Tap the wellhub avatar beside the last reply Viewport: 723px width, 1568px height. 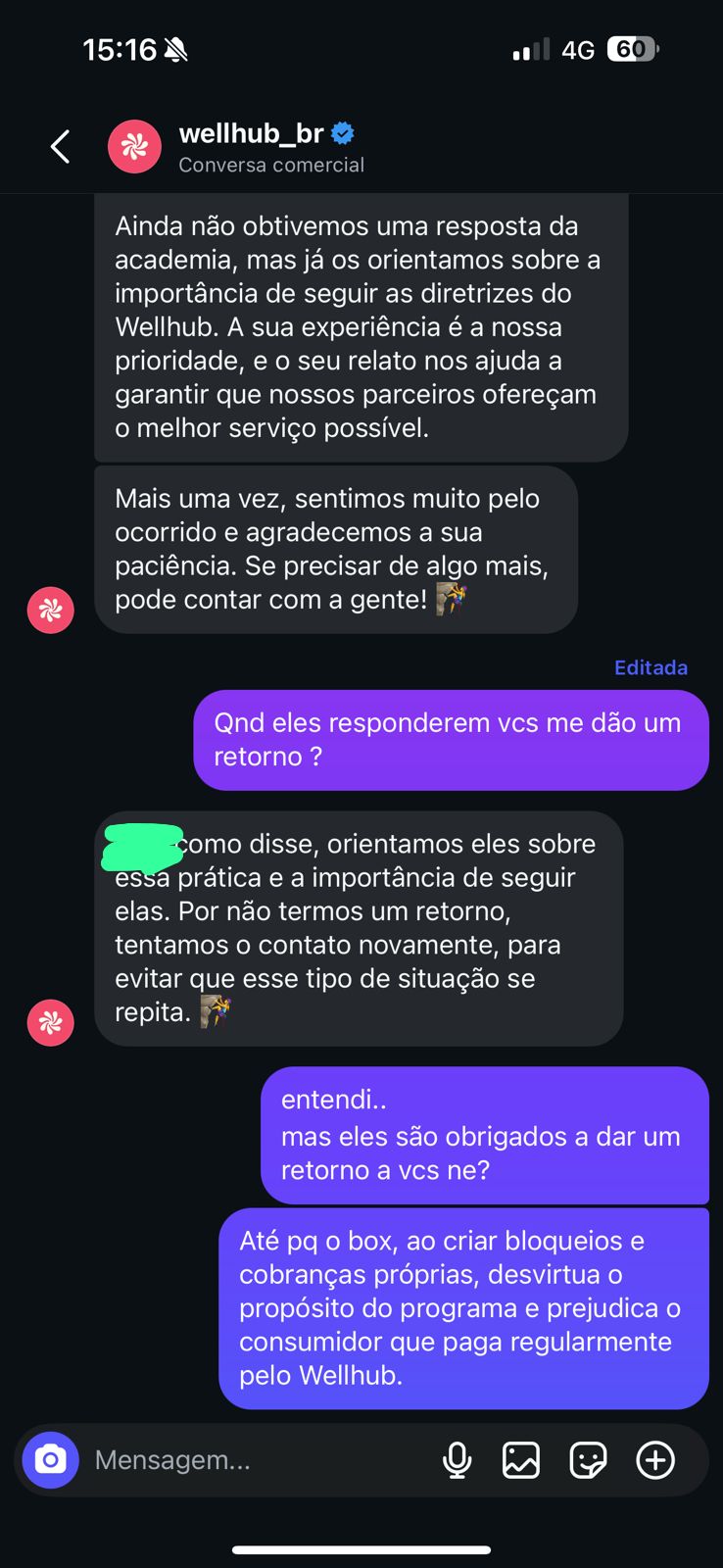(51, 1022)
